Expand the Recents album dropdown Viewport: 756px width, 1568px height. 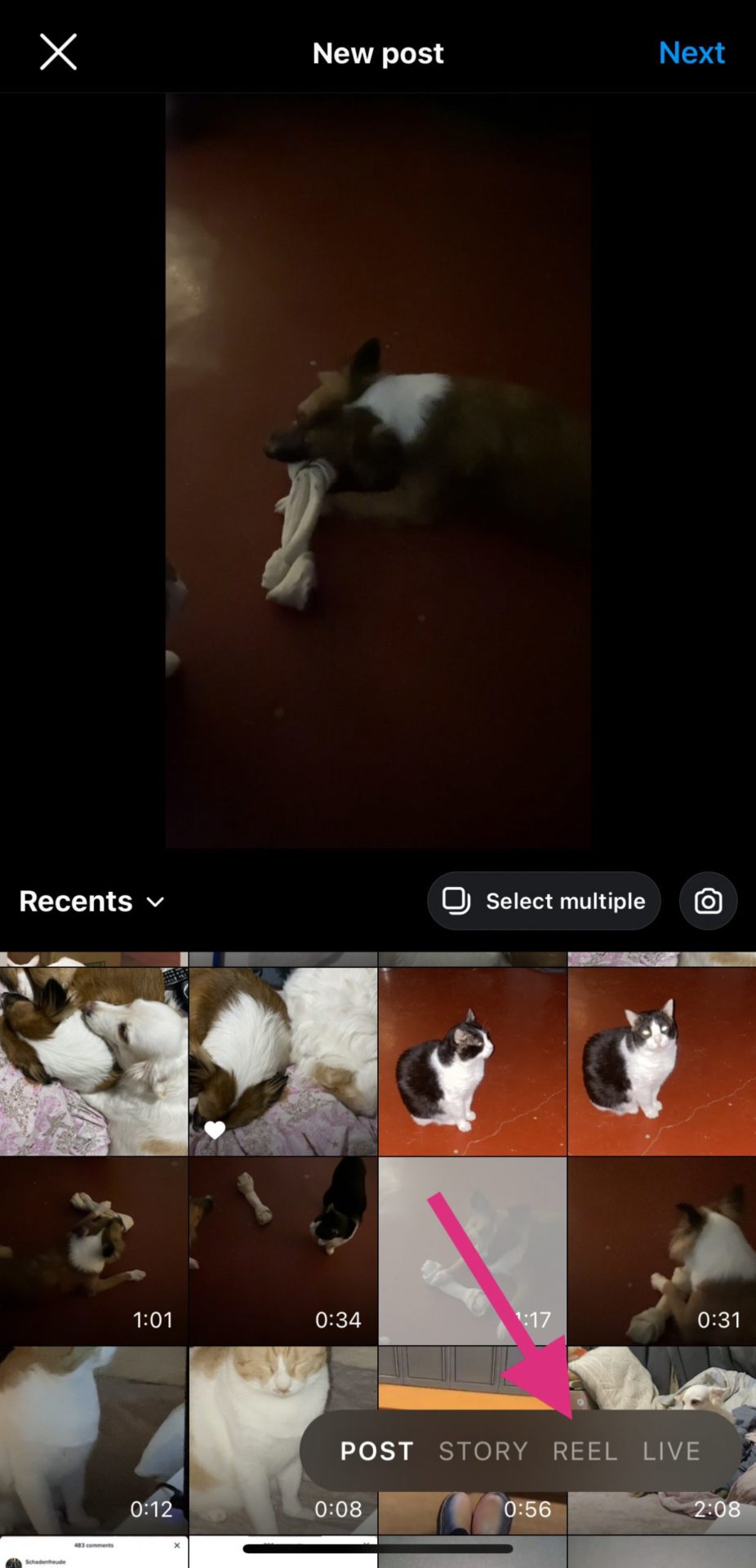[x=91, y=902]
